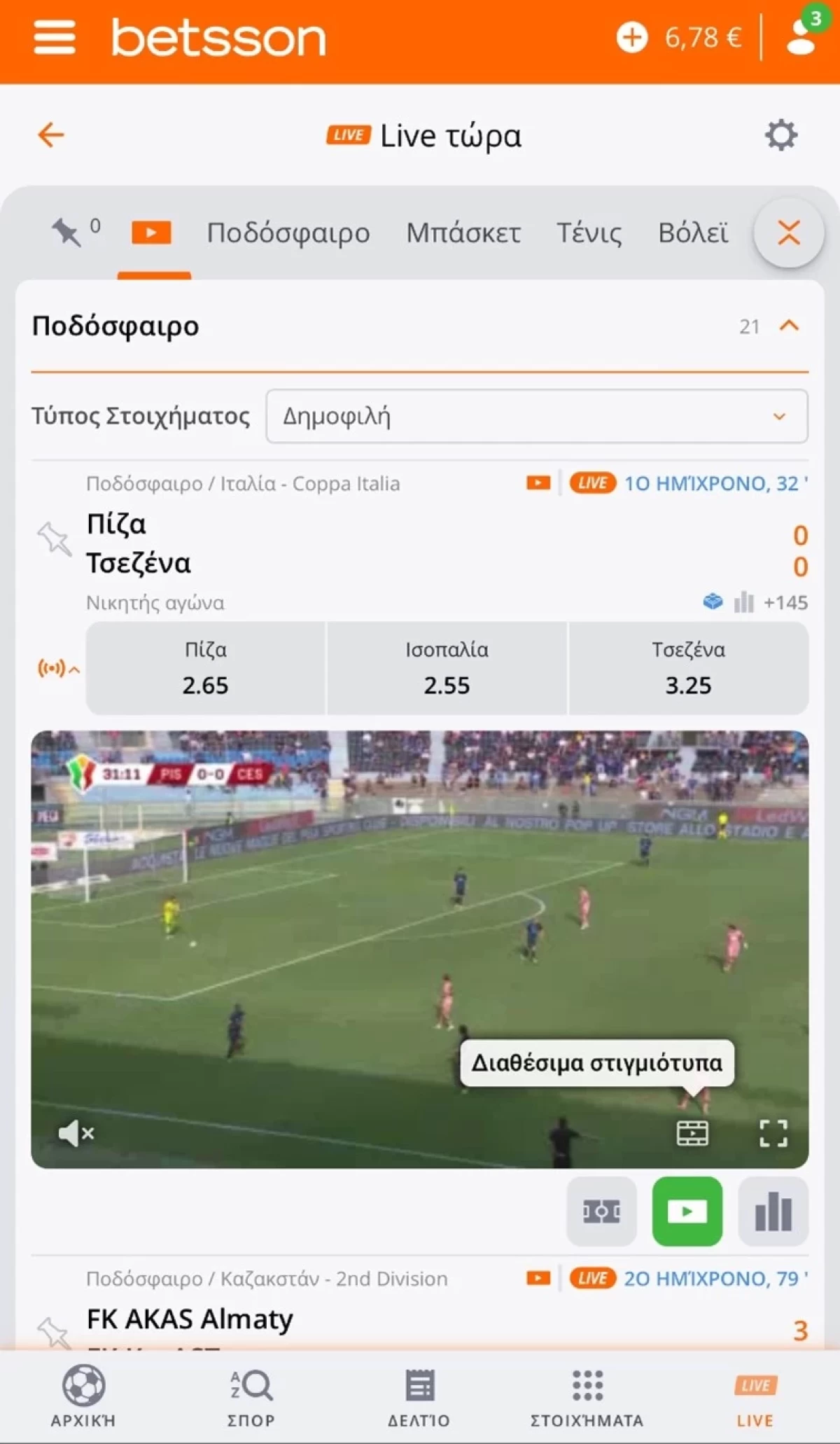Collapse the Ποδόσφαιρο section

[789, 326]
